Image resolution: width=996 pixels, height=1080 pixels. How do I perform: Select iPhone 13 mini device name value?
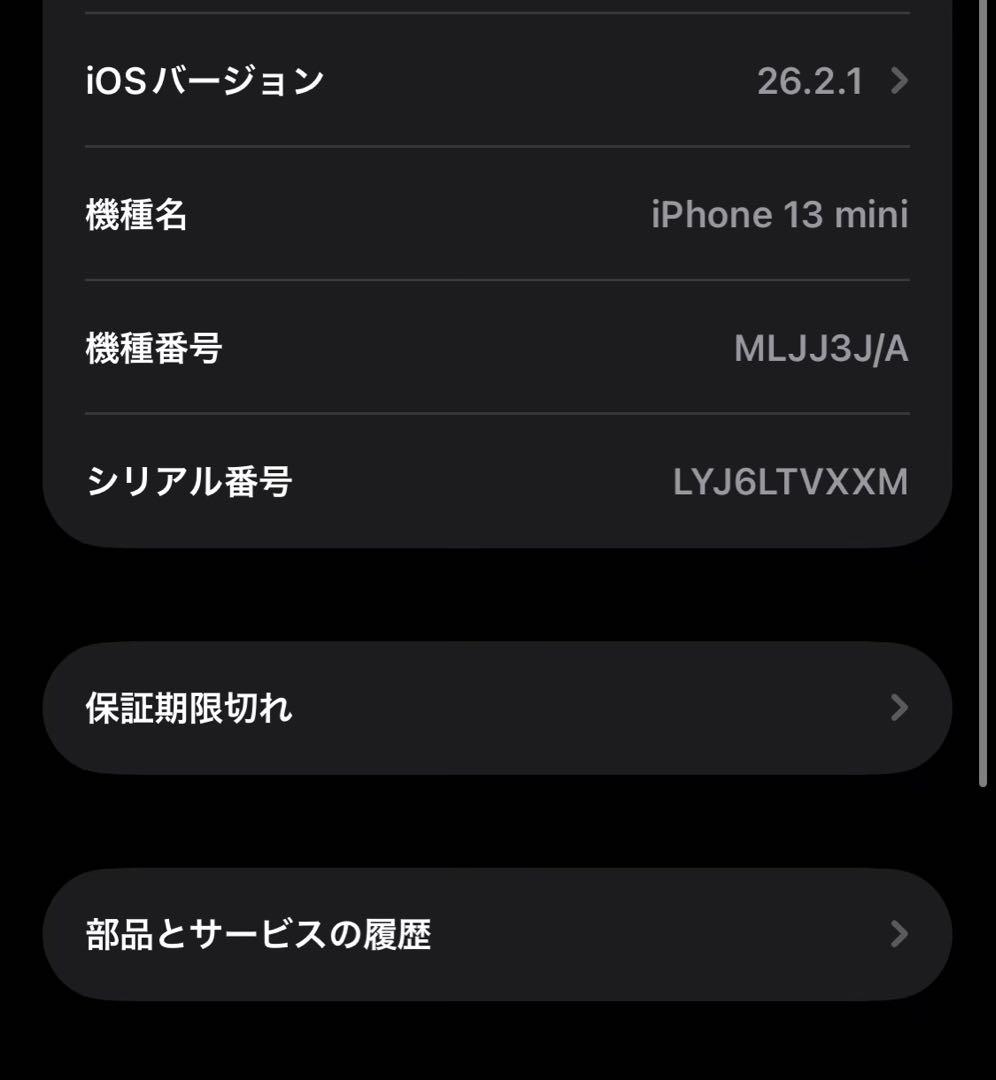[x=780, y=215]
